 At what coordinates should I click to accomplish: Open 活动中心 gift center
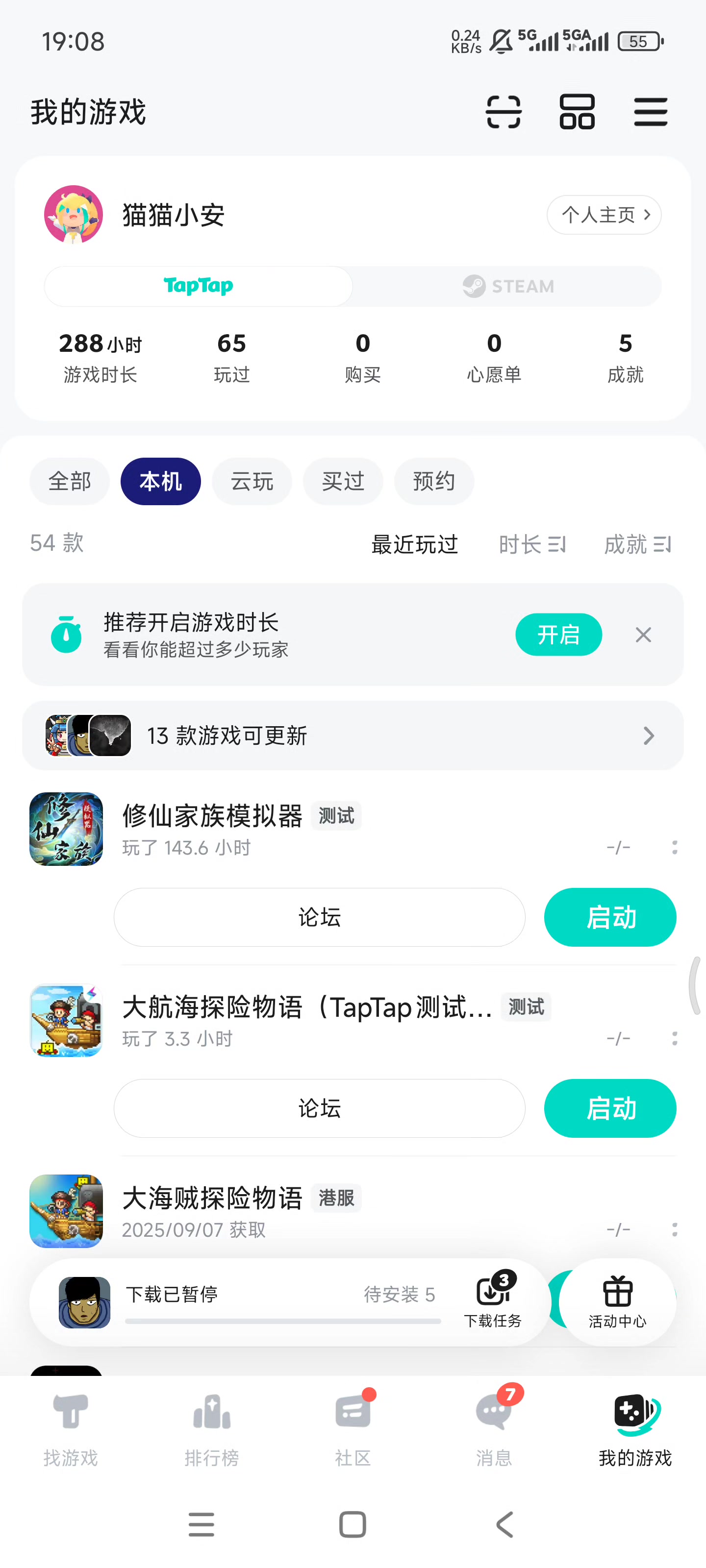point(617,1301)
